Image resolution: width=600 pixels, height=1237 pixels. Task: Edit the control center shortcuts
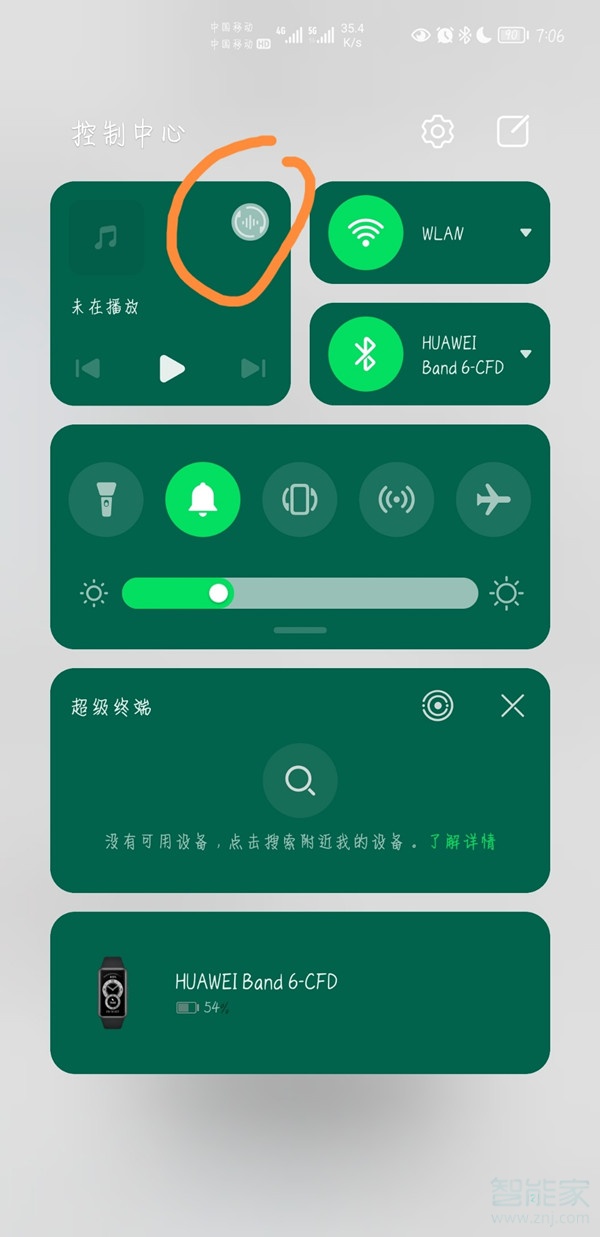click(512, 132)
